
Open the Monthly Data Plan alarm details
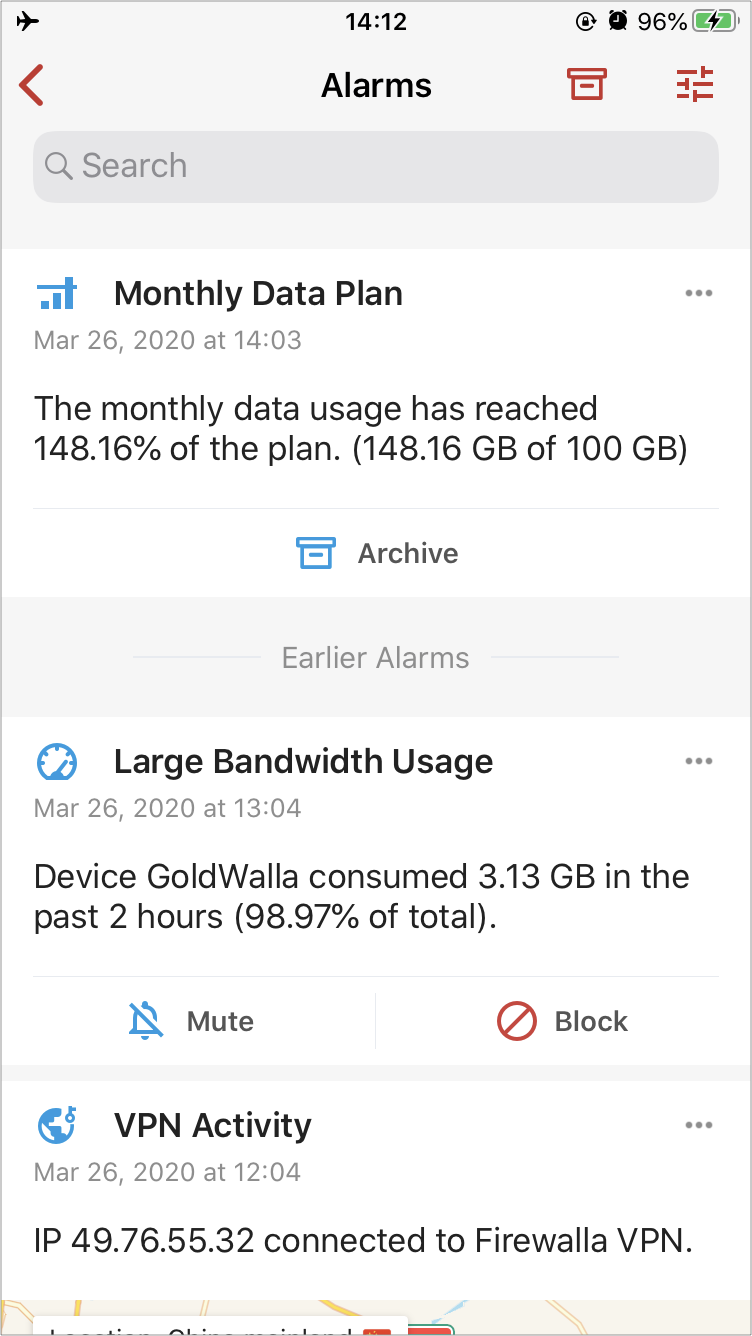(376, 380)
